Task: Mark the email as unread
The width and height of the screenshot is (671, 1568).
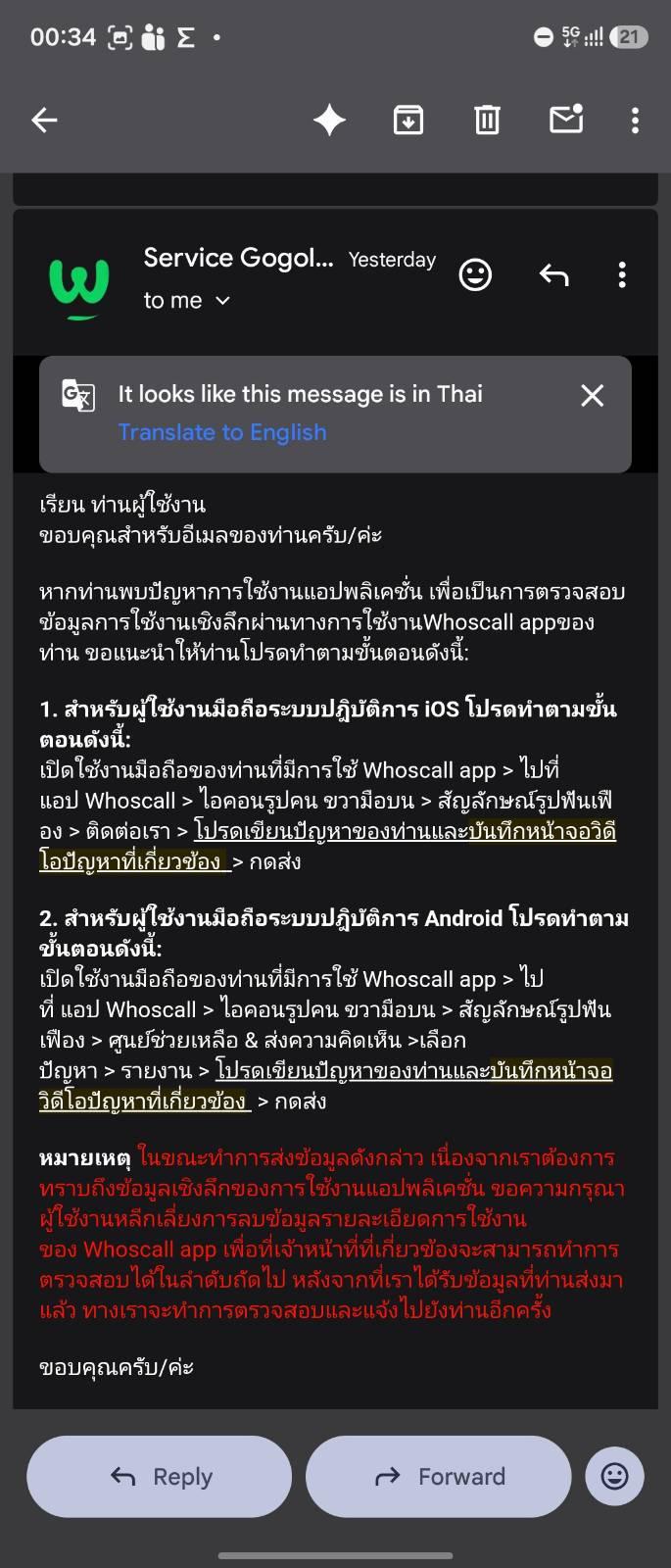Action: click(x=566, y=119)
